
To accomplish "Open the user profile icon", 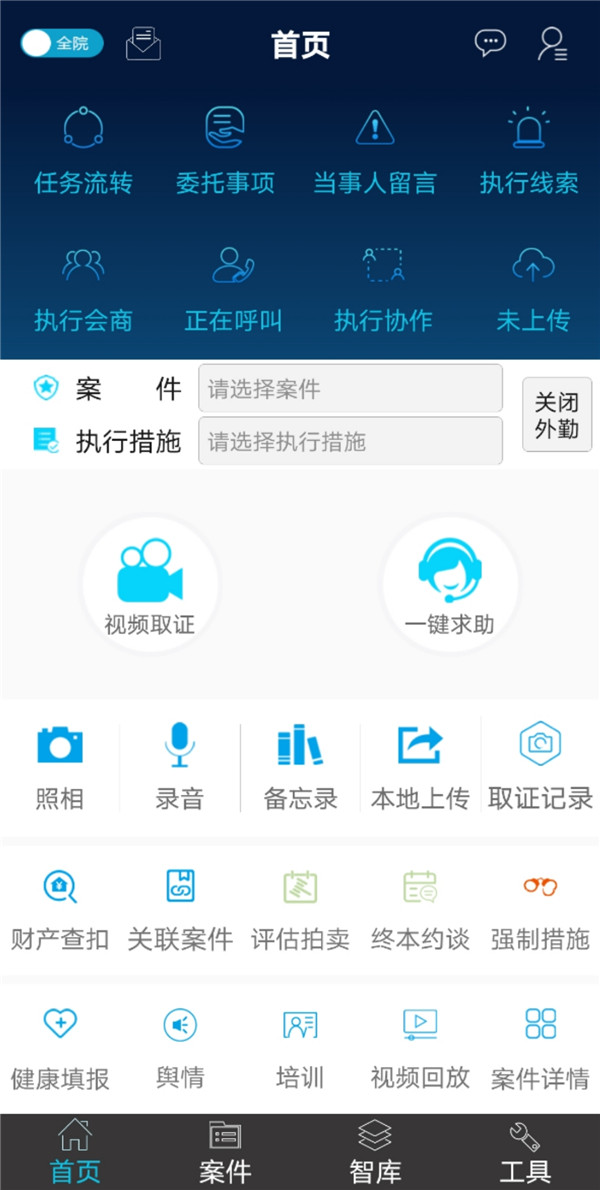I will 552,44.
